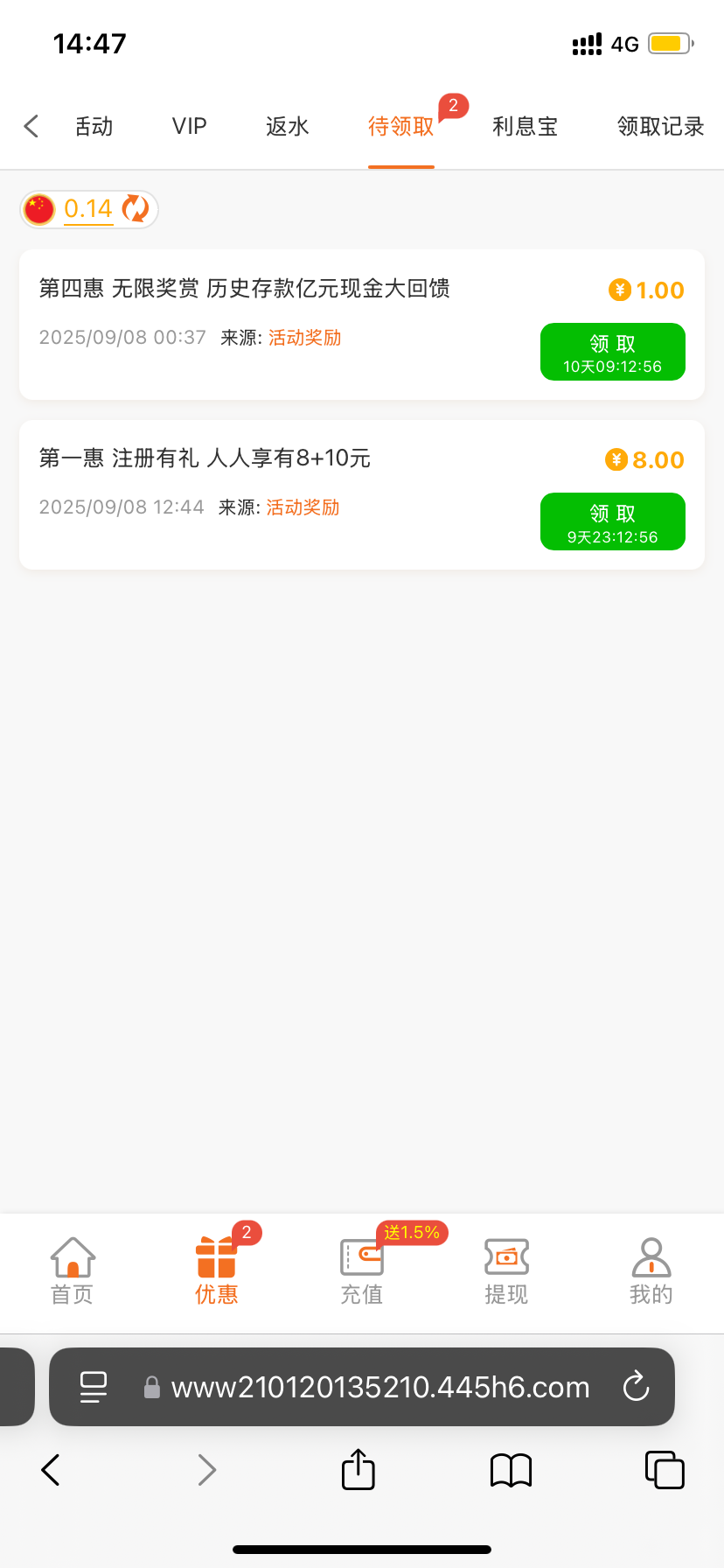Screen dimensions: 724x1568
Task: Switch to the 利息宝 tab
Action: (x=525, y=126)
